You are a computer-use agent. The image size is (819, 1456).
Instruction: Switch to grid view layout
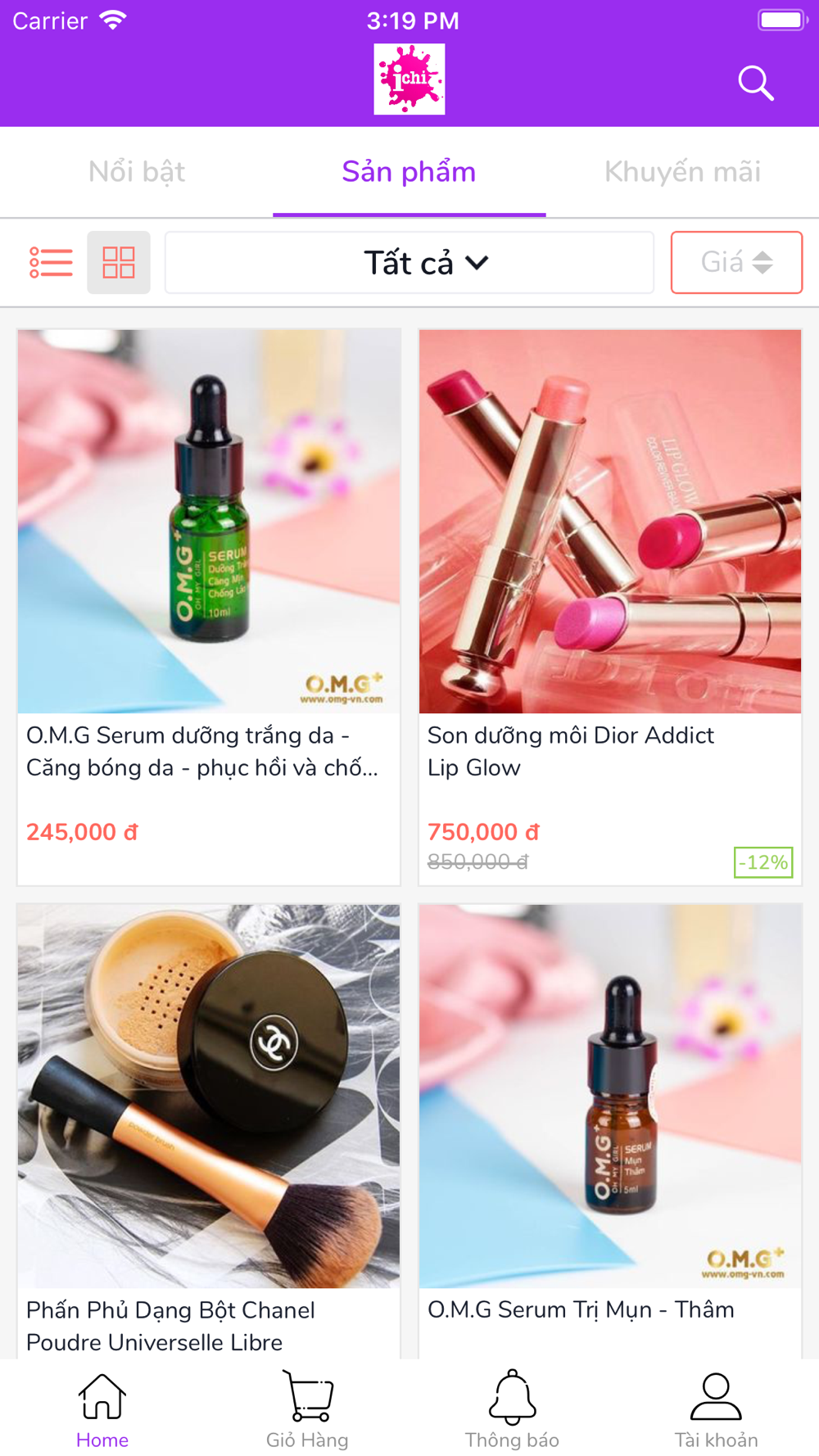click(119, 262)
